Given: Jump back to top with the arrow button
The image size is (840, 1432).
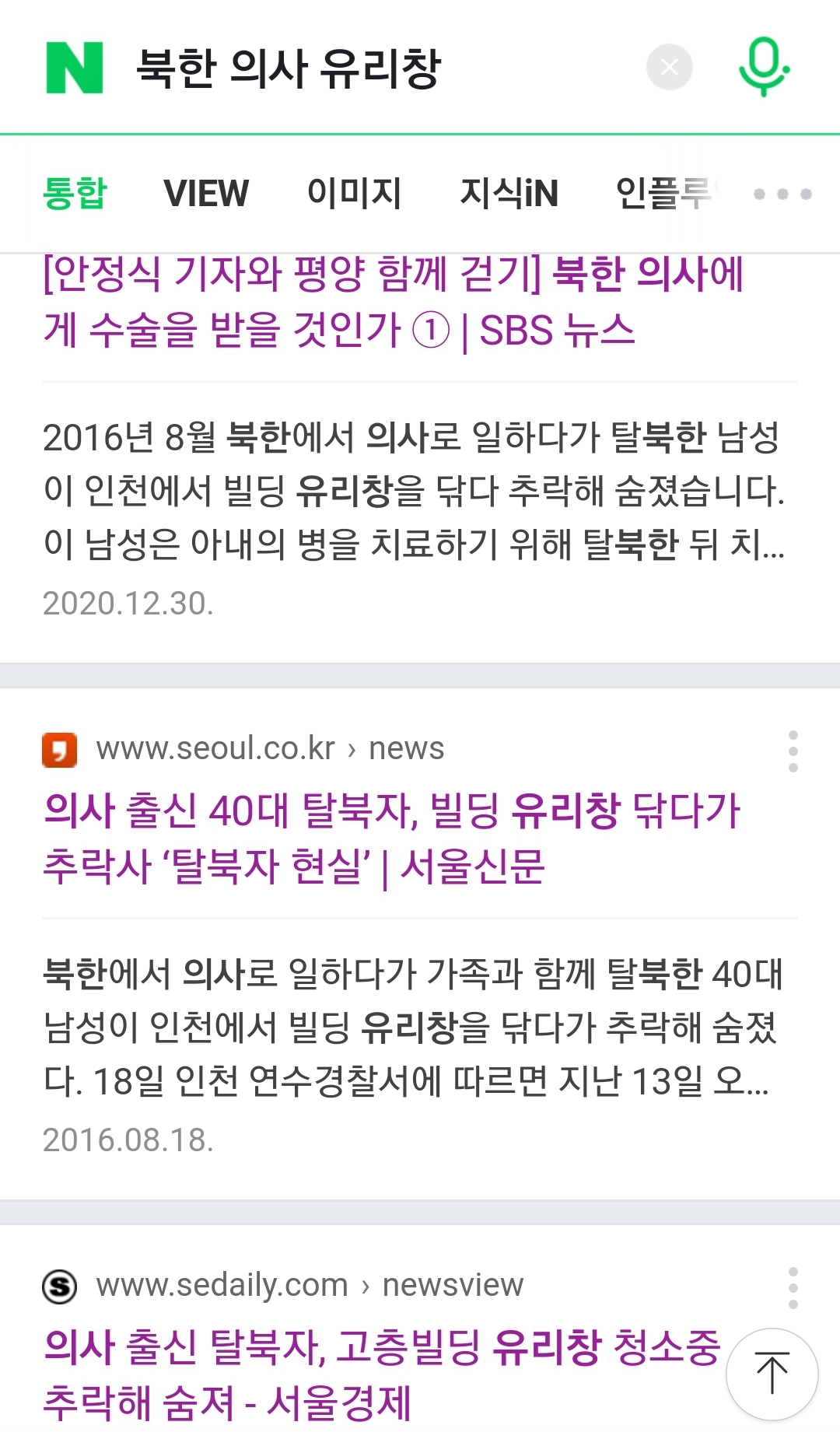Looking at the screenshot, I should click(x=772, y=1374).
